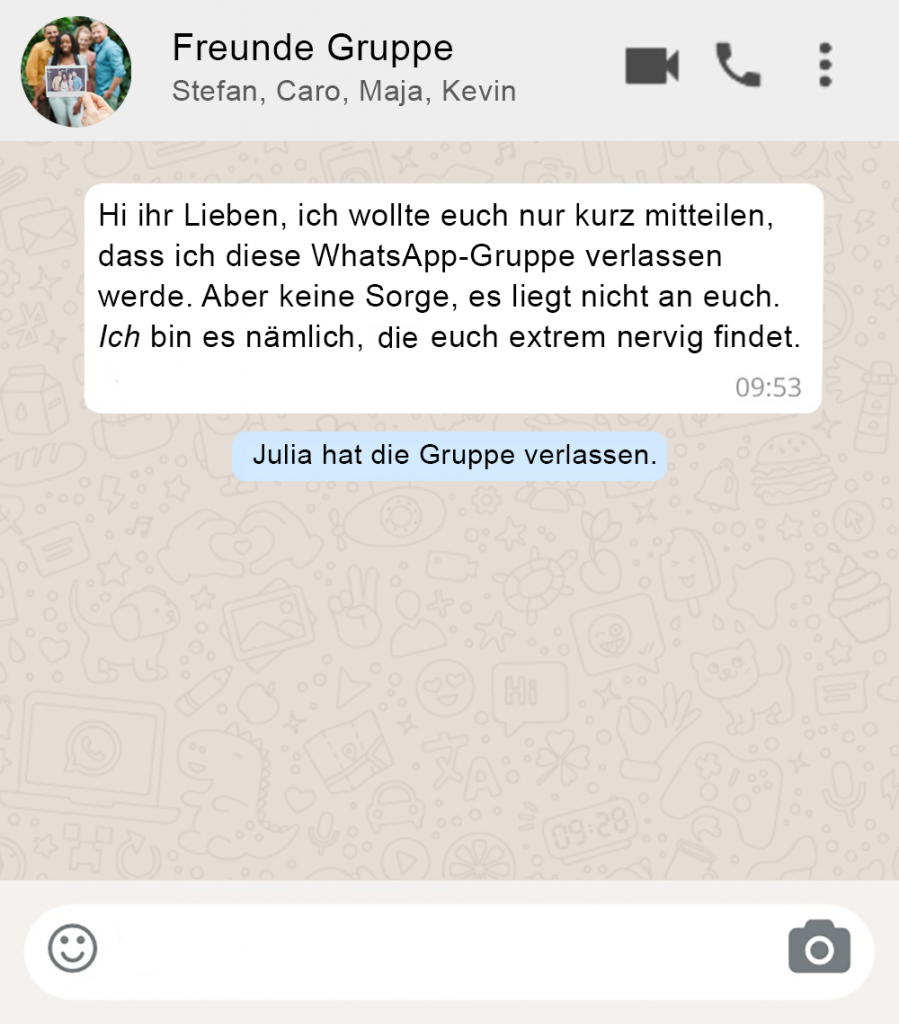Start a voice call with the group
This screenshot has width=899, height=1024.
[738, 66]
